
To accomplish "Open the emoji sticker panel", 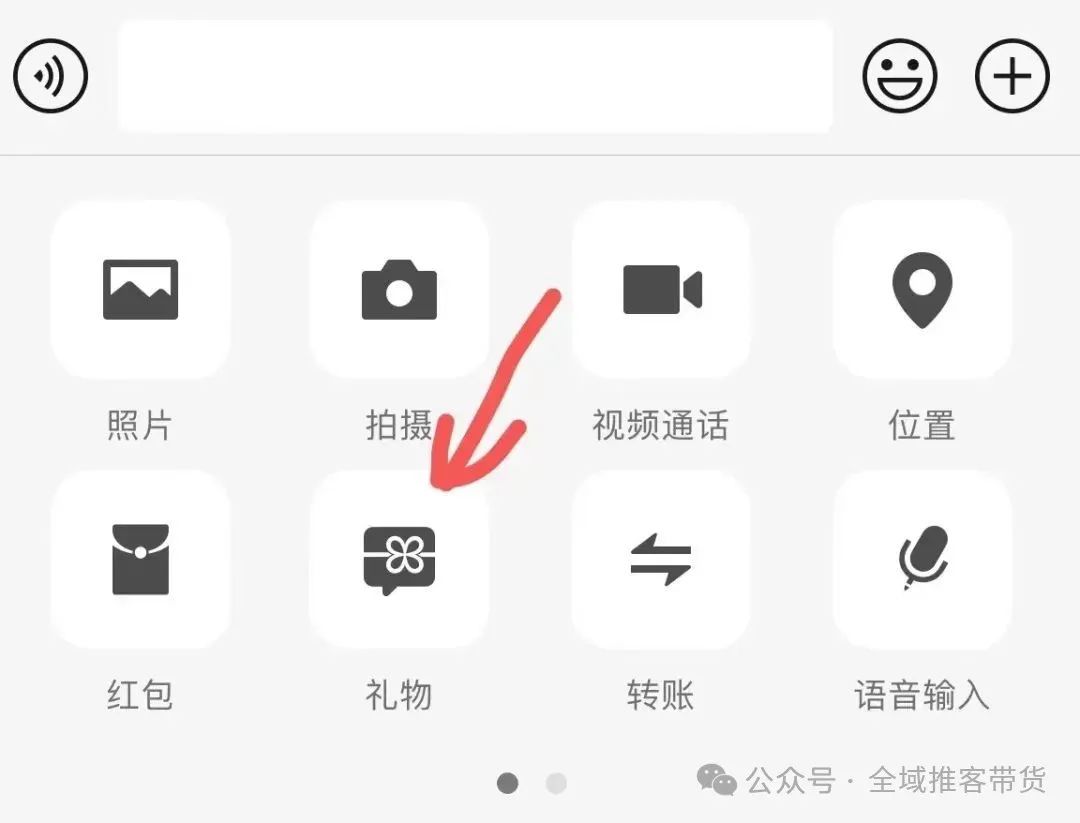I will point(900,76).
